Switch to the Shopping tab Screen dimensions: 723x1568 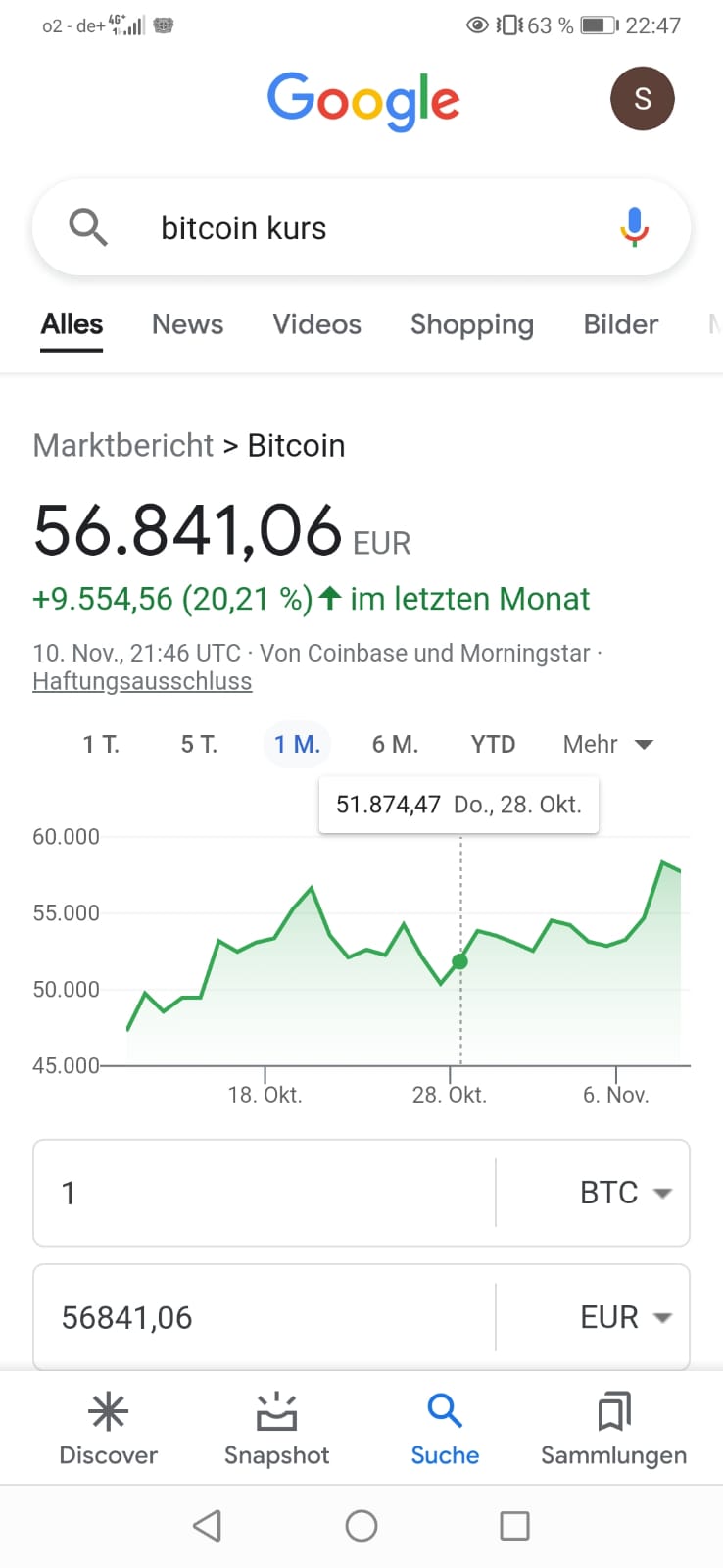pyautogui.click(x=471, y=324)
